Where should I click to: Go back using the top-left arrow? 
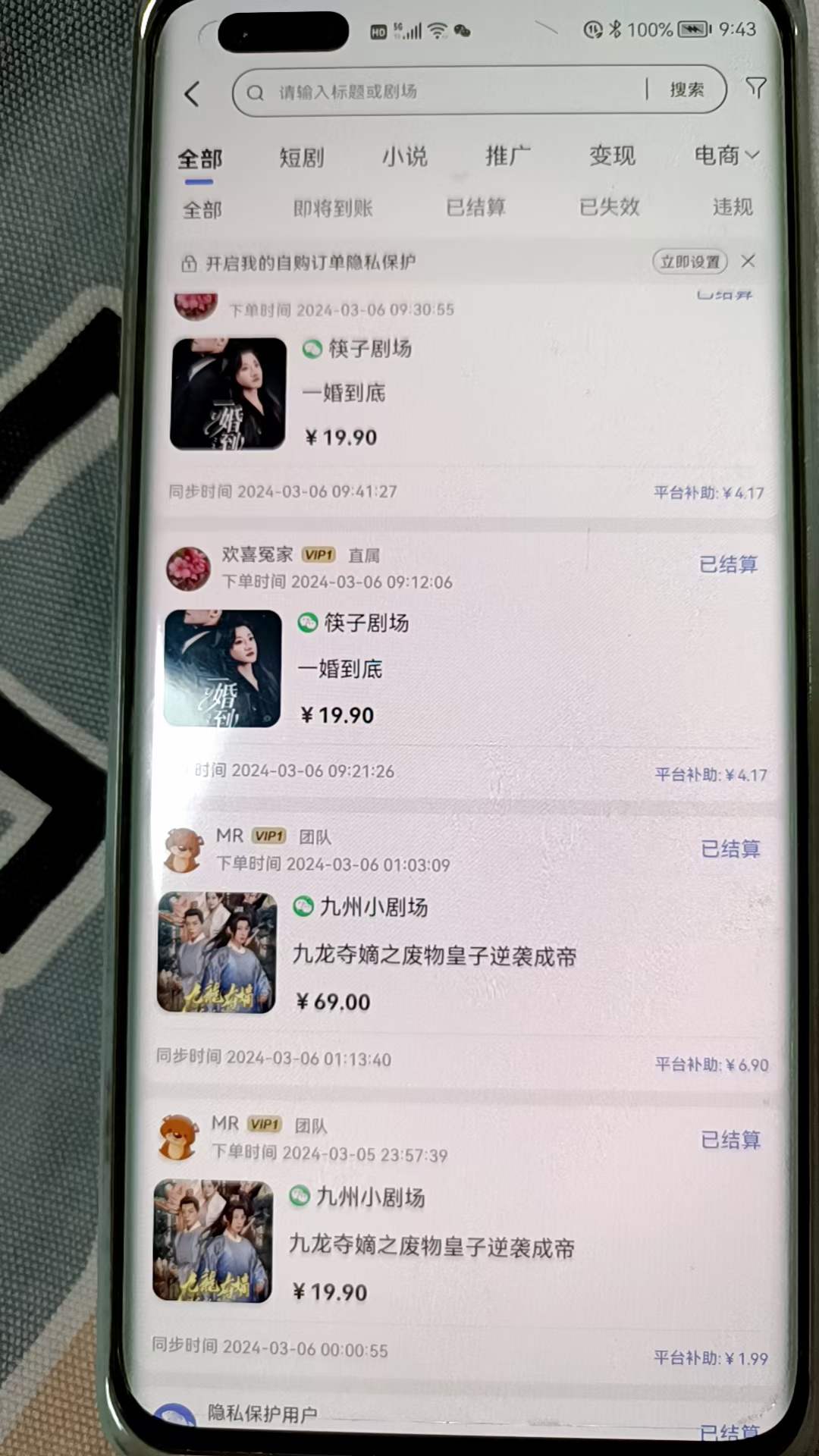coord(192,94)
